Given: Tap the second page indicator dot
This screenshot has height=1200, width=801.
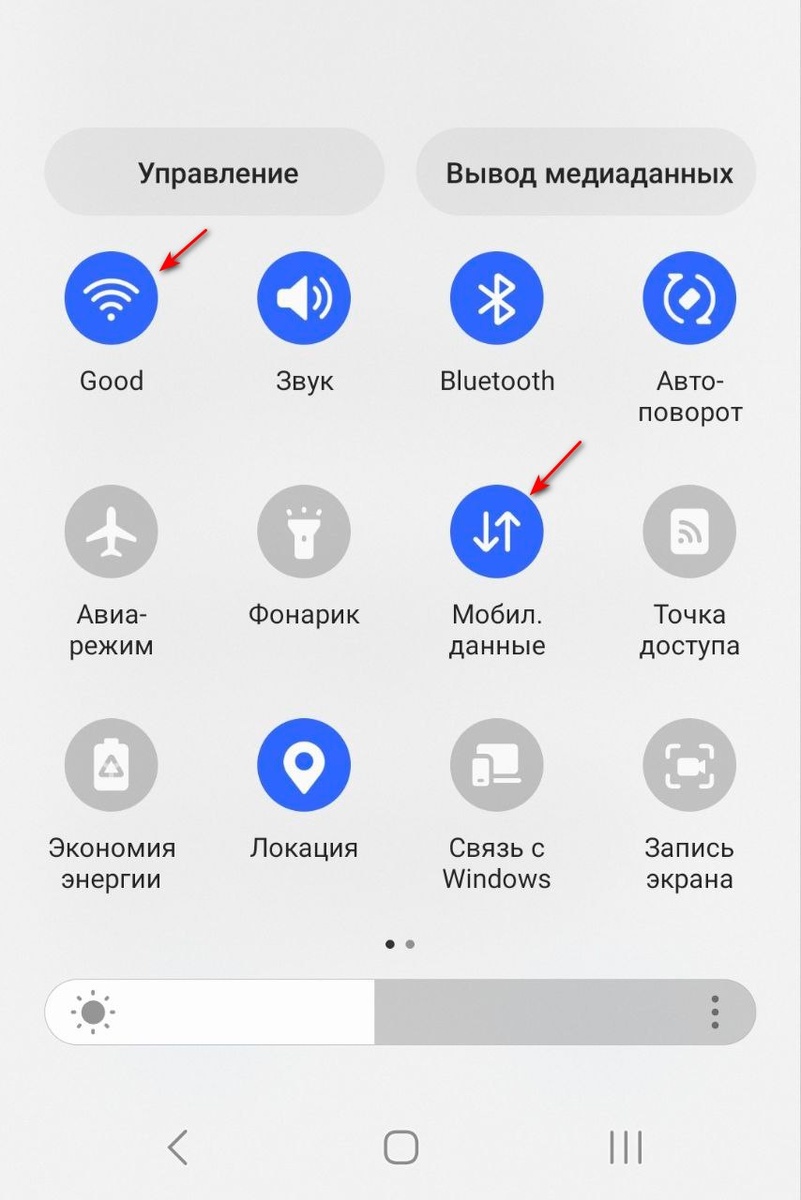Looking at the screenshot, I should click(410, 943).
